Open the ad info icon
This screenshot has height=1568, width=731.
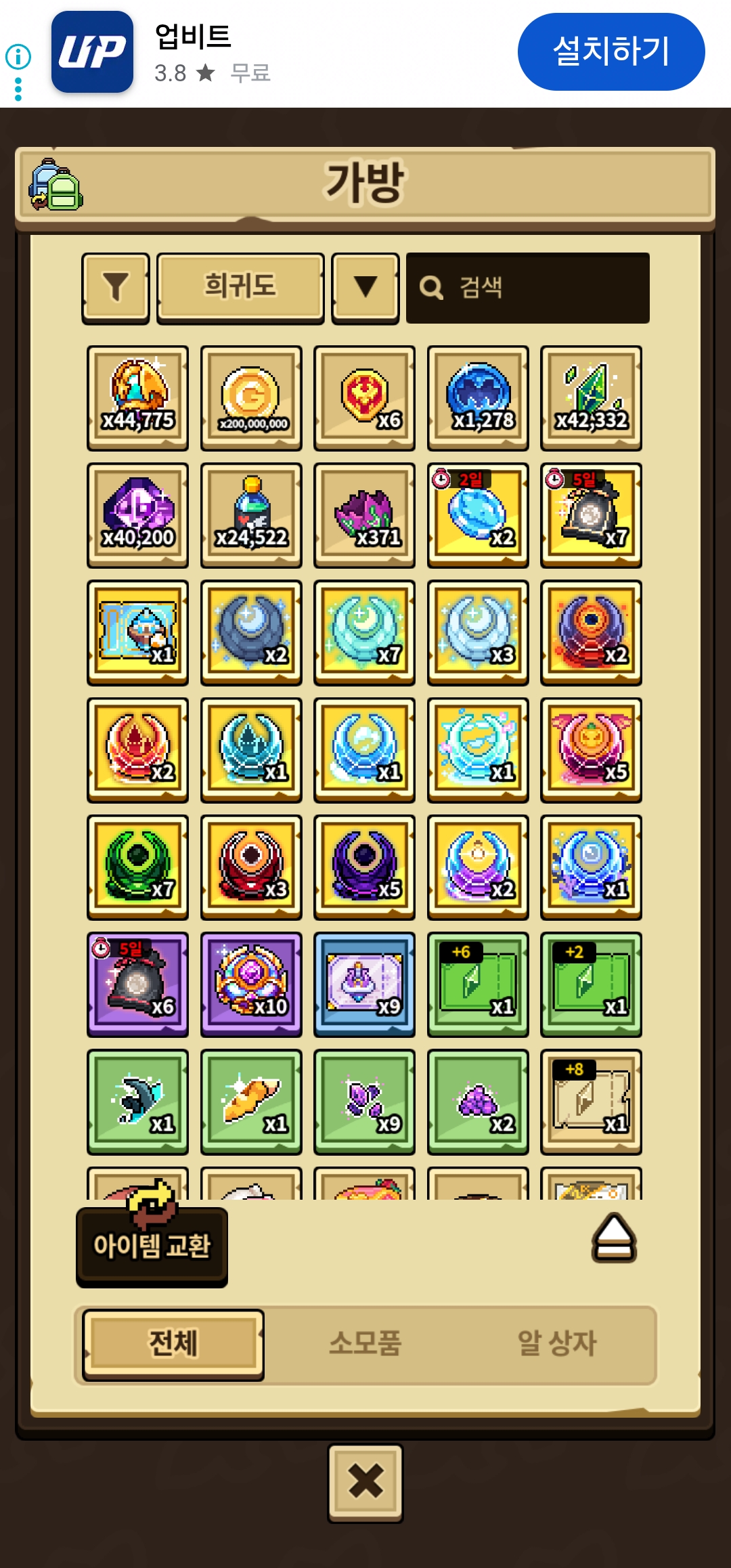click(18, 57)
